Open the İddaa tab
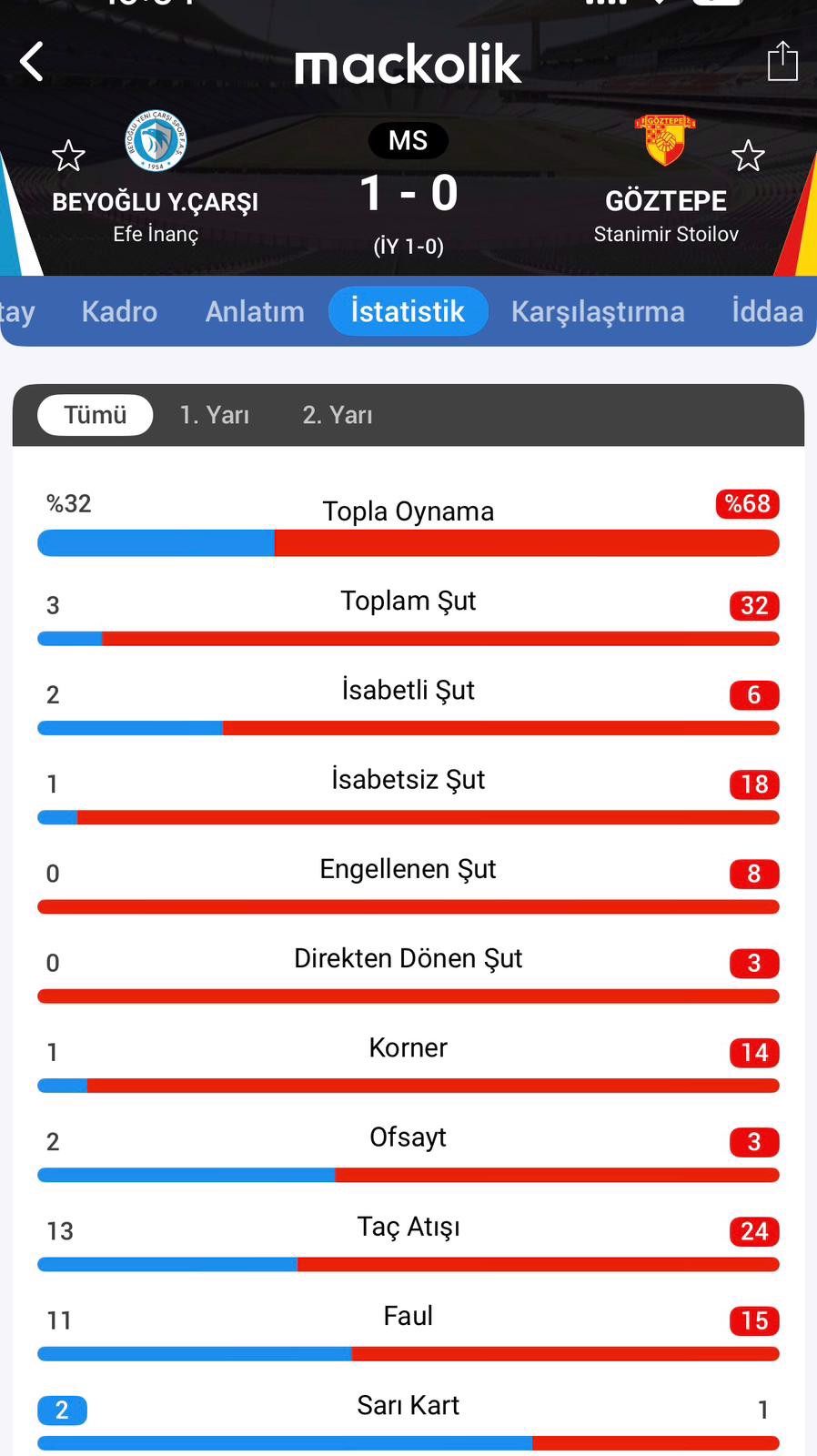 [767, 311]
